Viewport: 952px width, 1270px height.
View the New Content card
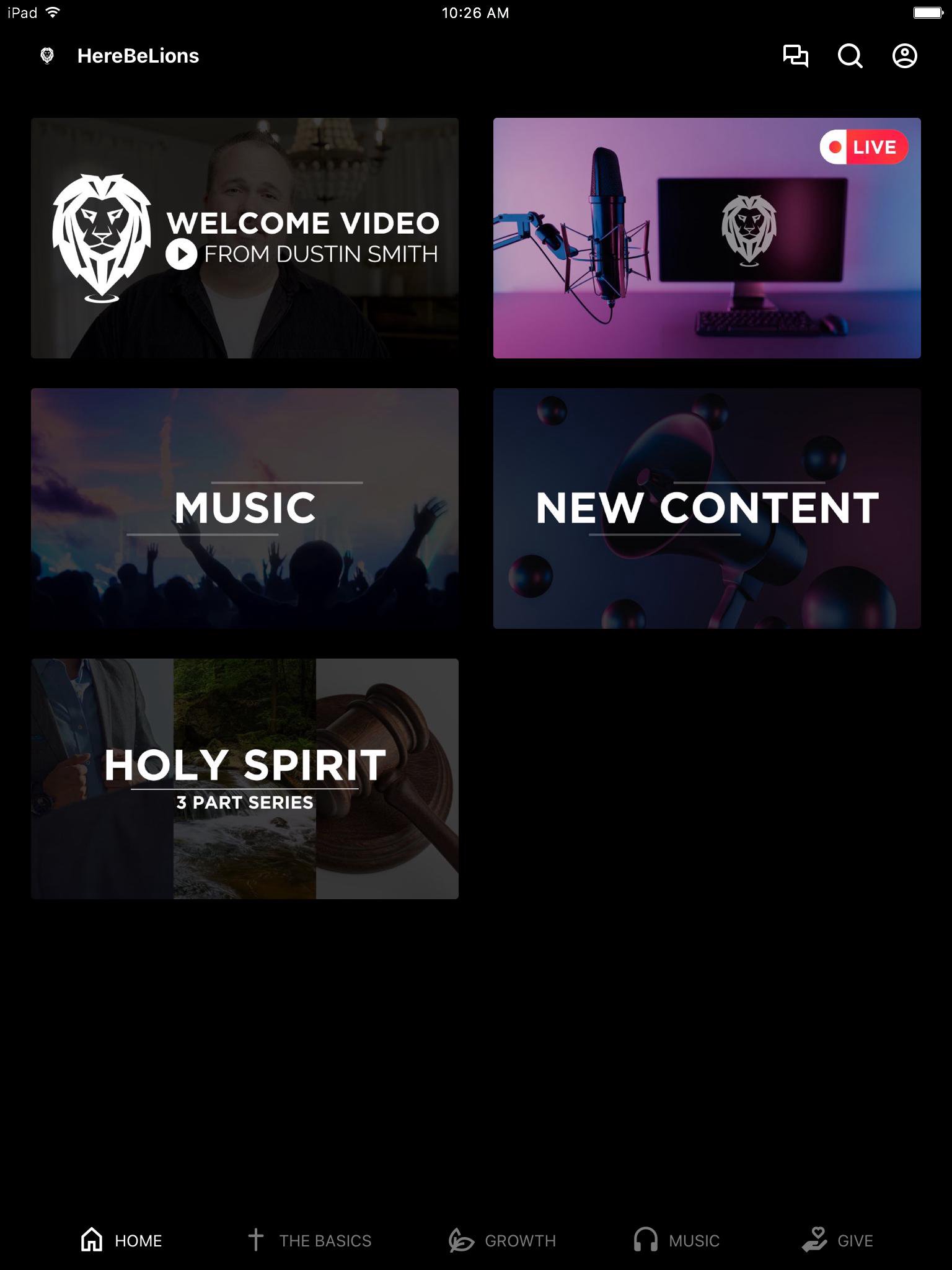pyautogui.click(x=707, y=508)
